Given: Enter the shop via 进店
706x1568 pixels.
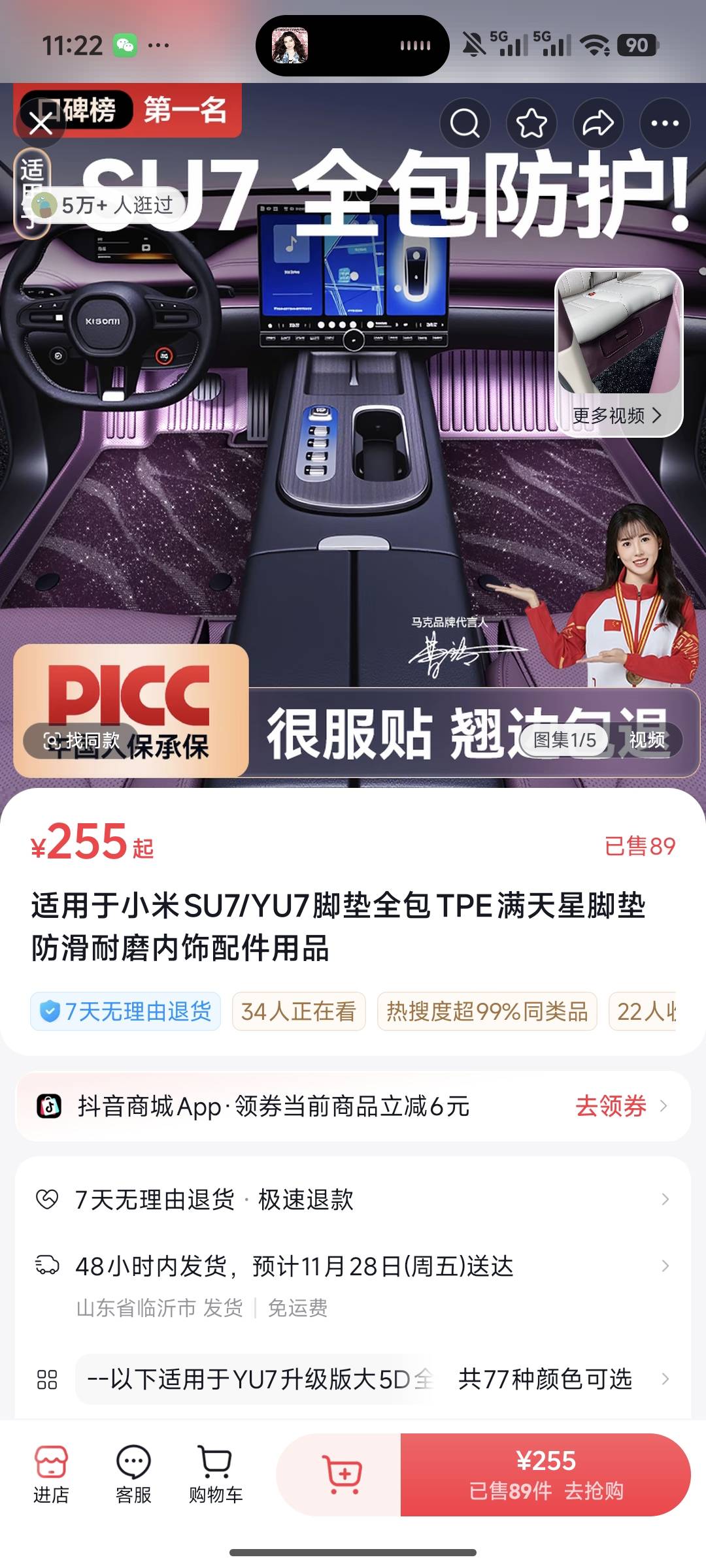Looking at the screenshot, I should (x=51, y=1474).
